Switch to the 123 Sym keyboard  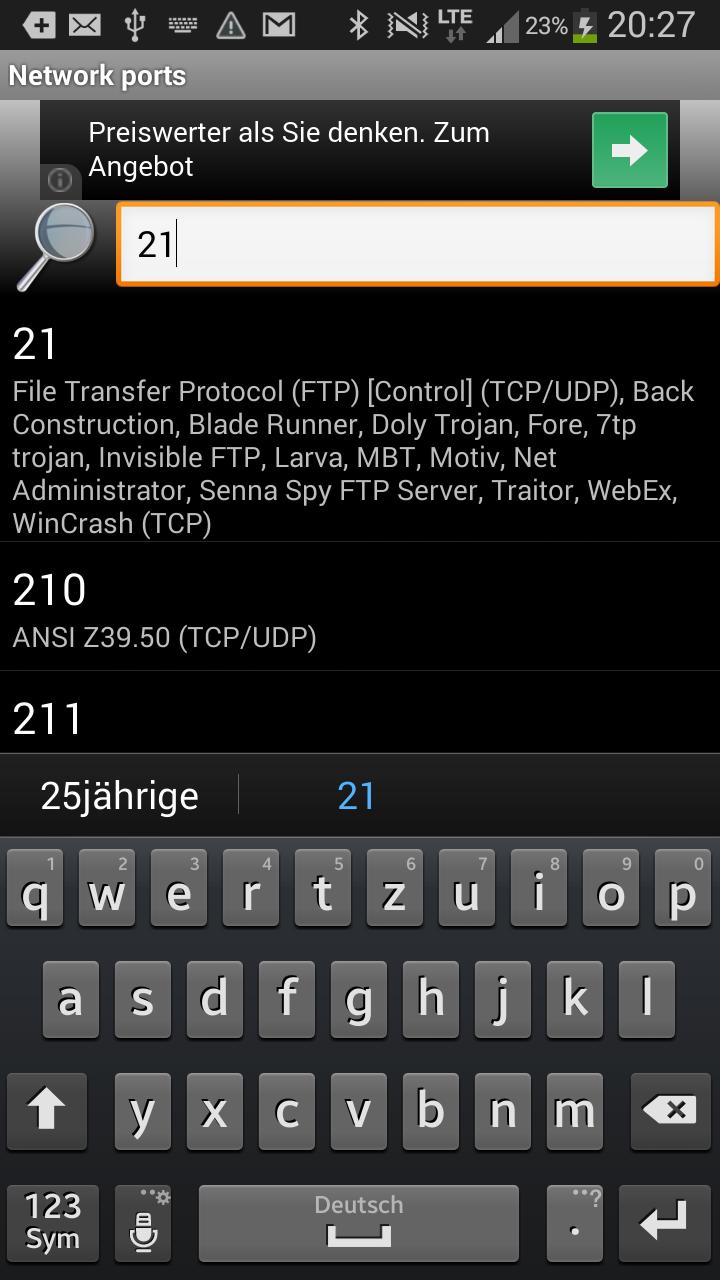(53, 1222)
